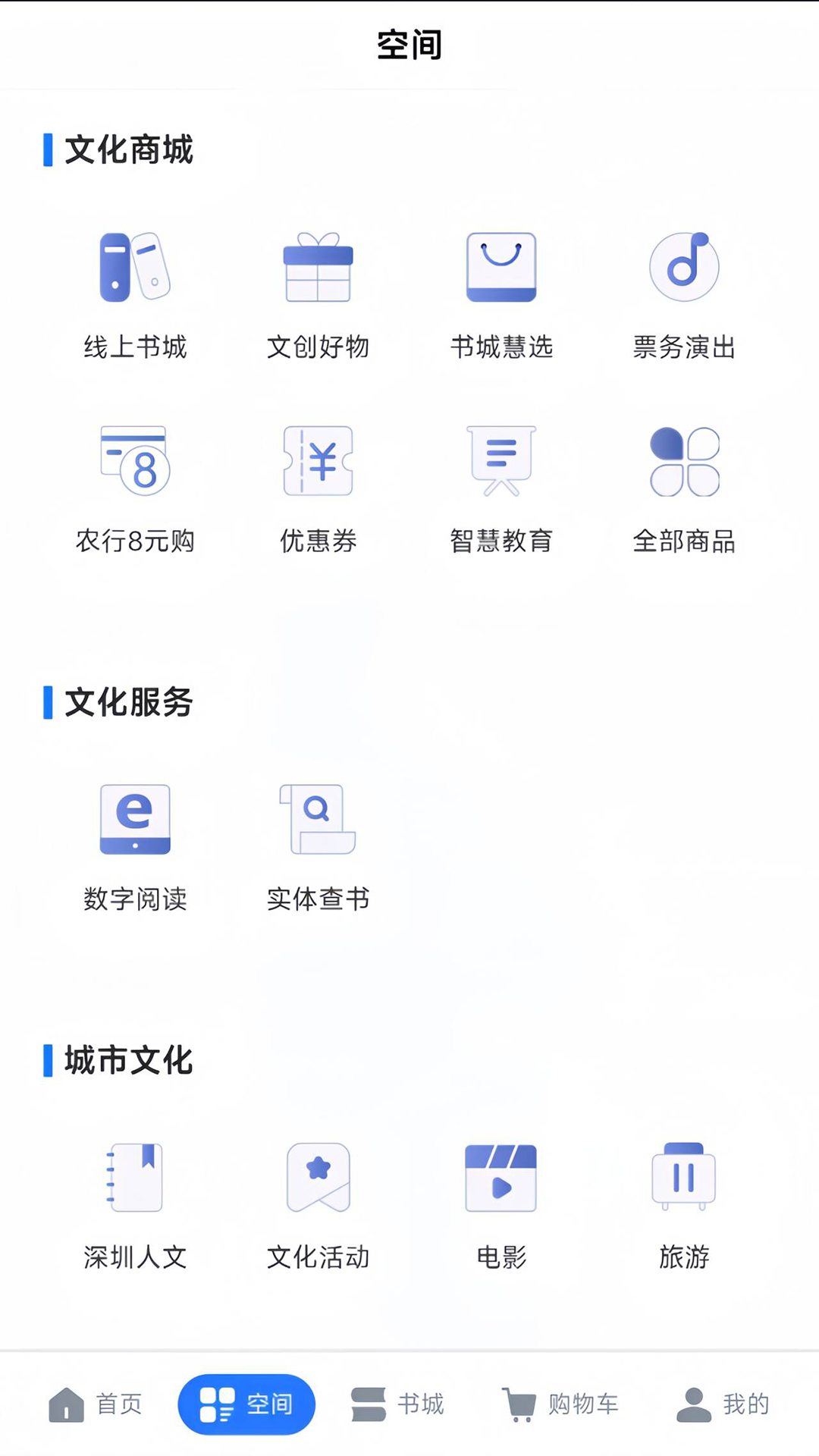
Task: Open 文化活动 cultural activities
Action: coord(318,1206)
